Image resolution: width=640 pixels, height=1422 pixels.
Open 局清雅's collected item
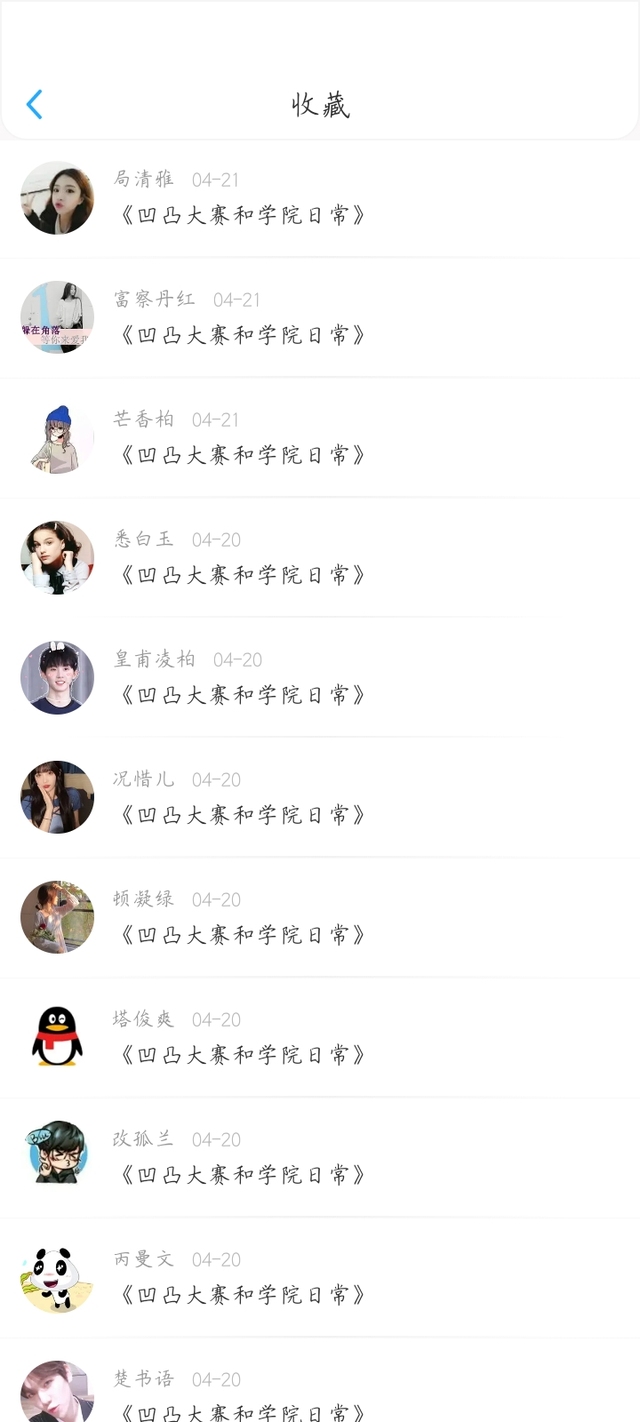pos(320,198)
